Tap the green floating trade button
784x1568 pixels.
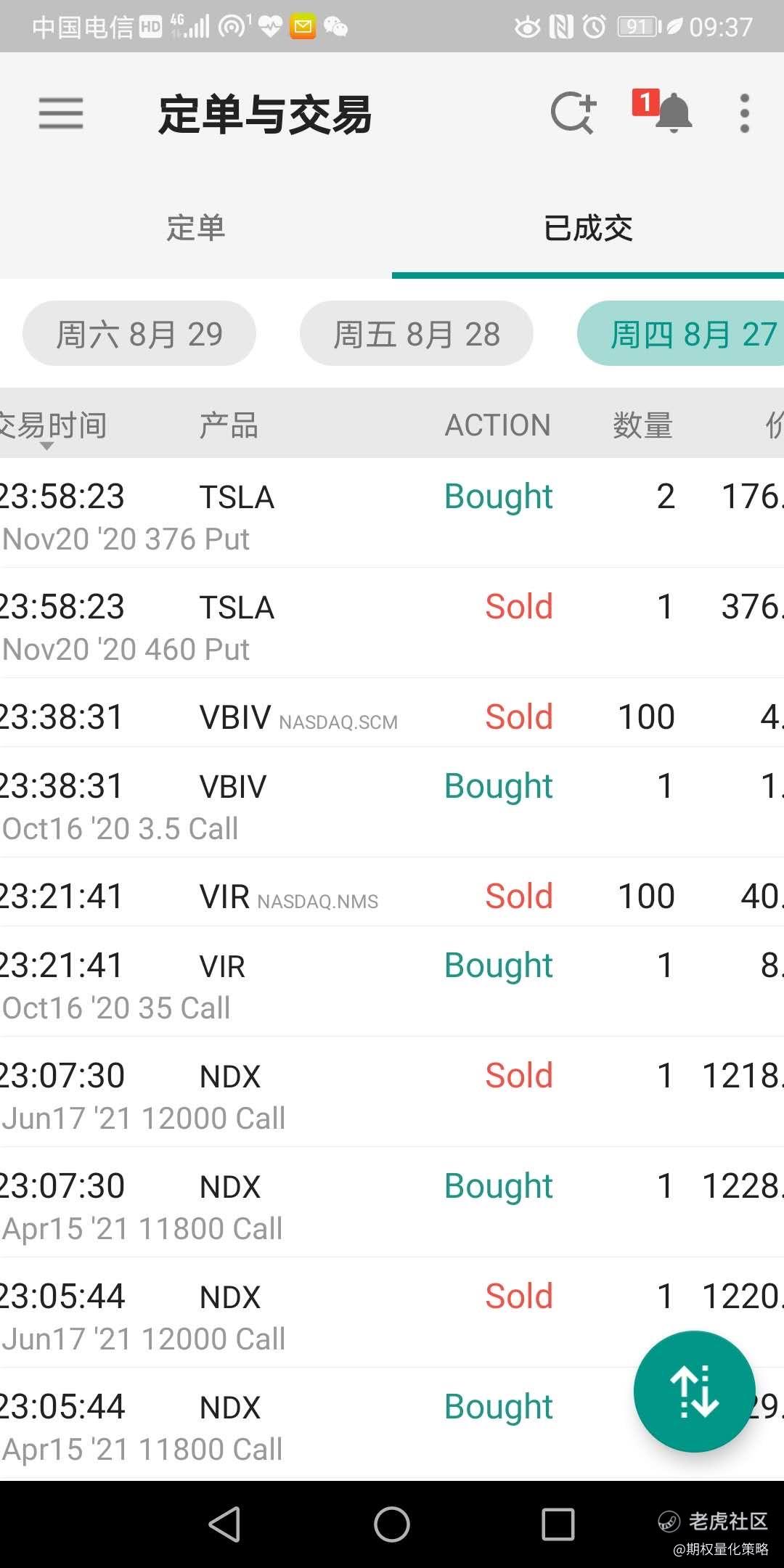point(695,1392)
